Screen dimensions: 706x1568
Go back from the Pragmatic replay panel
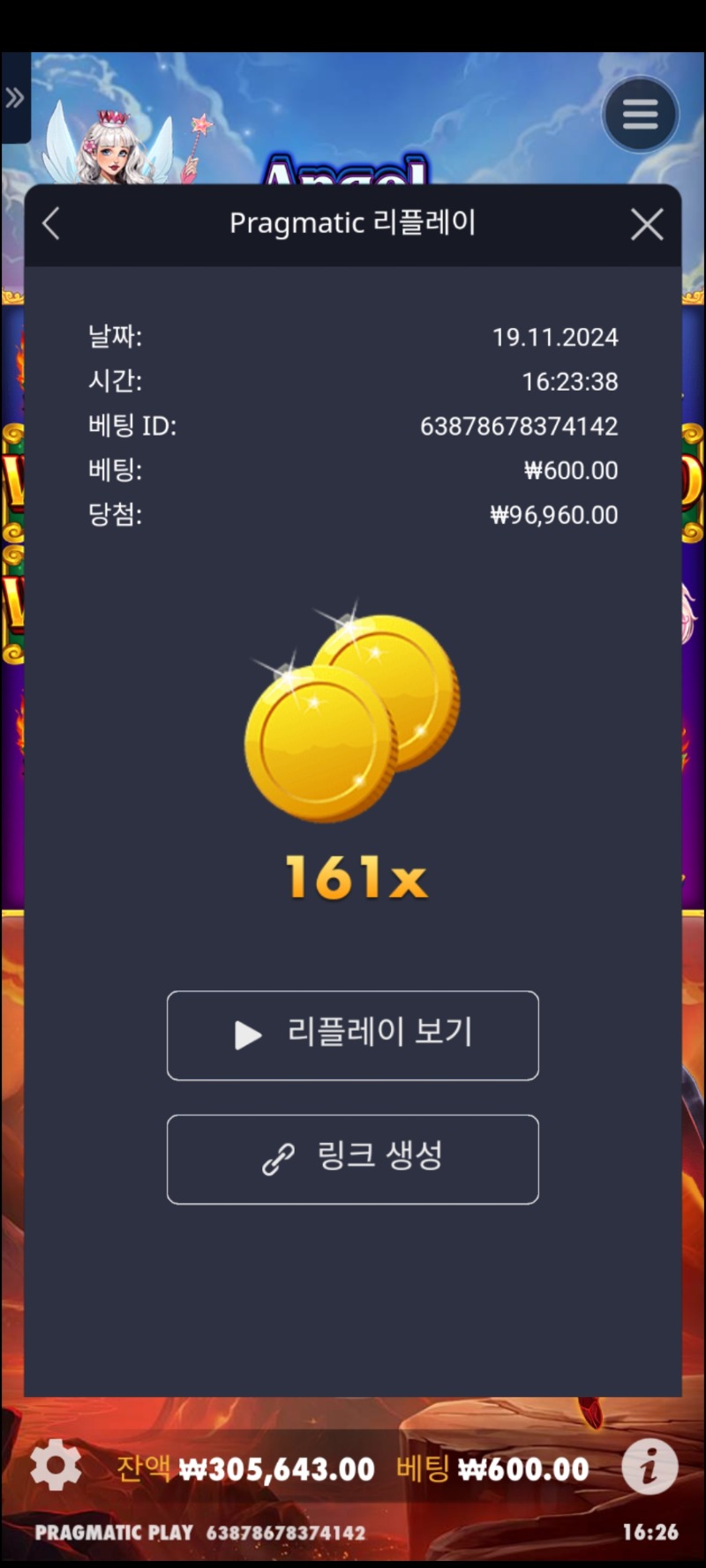(51, 224)
